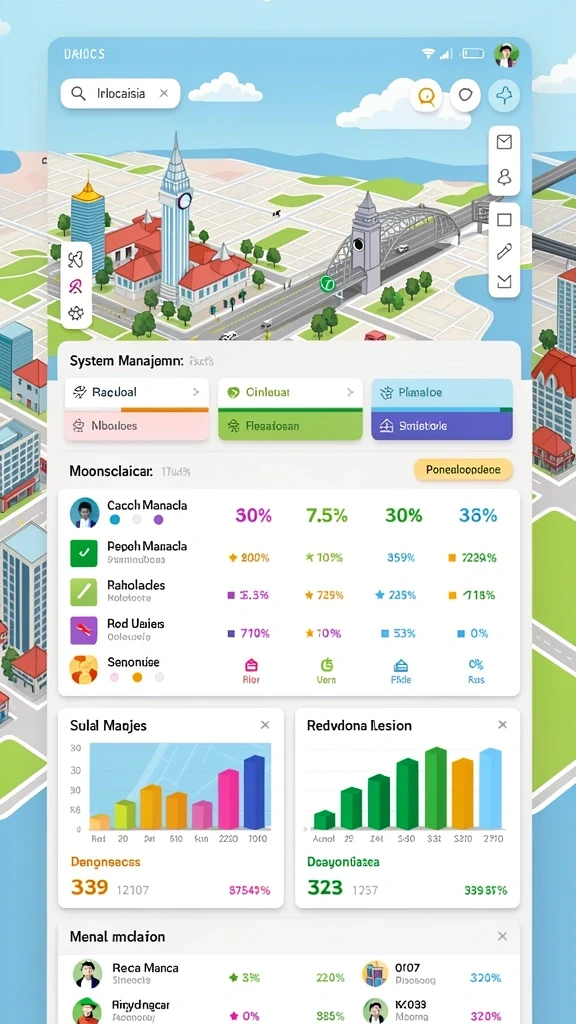The image size is (576, 1024).
Task: Select the Plamaloe card
Action: coord(442,392)
